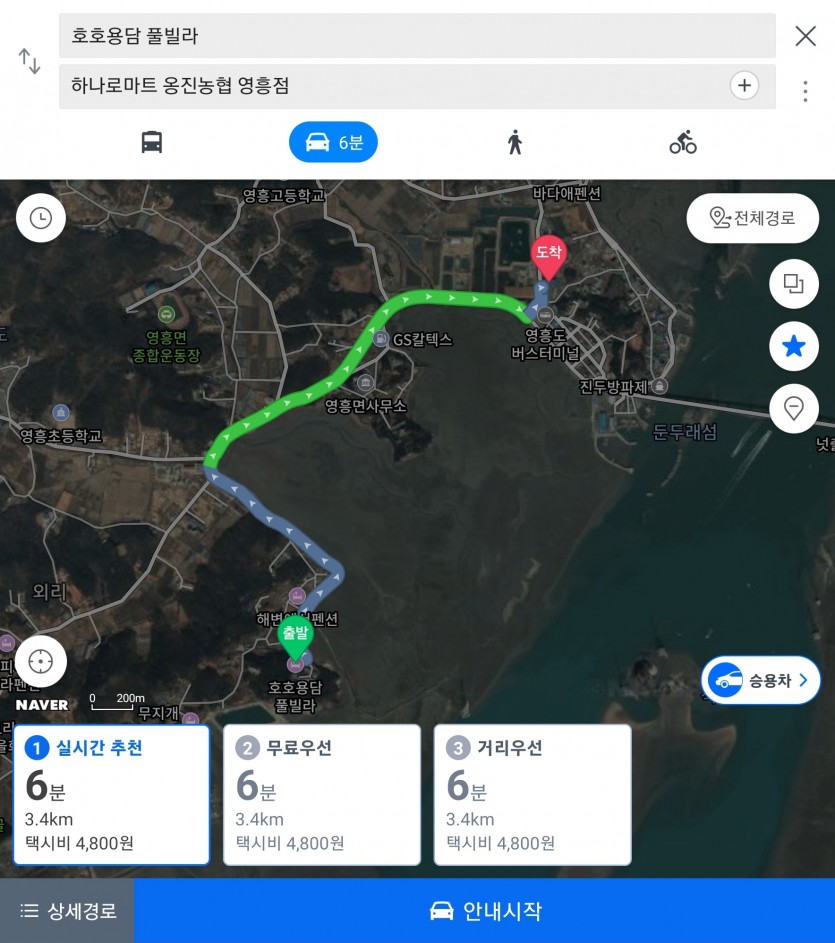Open the map layers button

click(x=793, y=284)
